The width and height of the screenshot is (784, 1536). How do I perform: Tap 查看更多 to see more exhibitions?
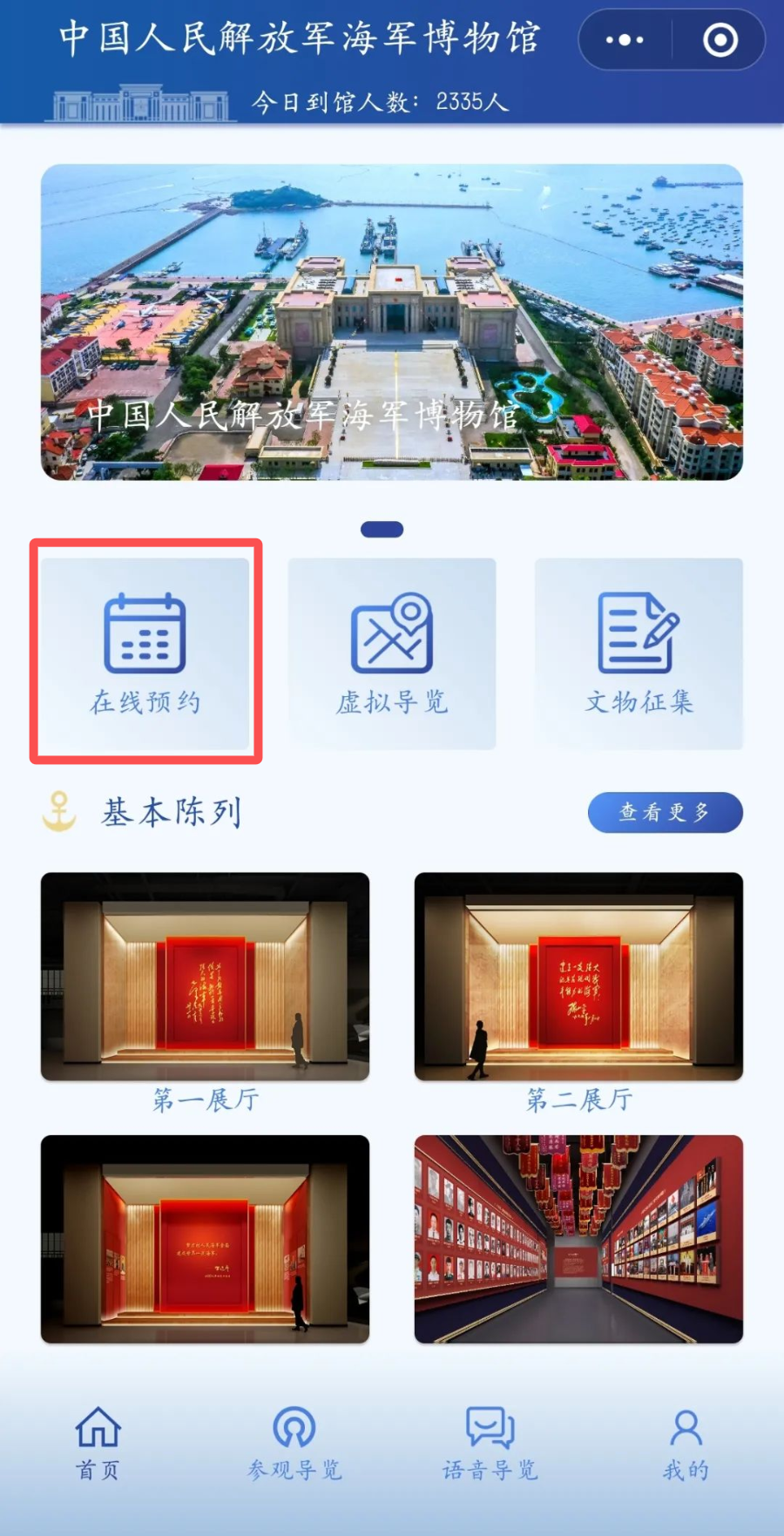coord(665,812)
